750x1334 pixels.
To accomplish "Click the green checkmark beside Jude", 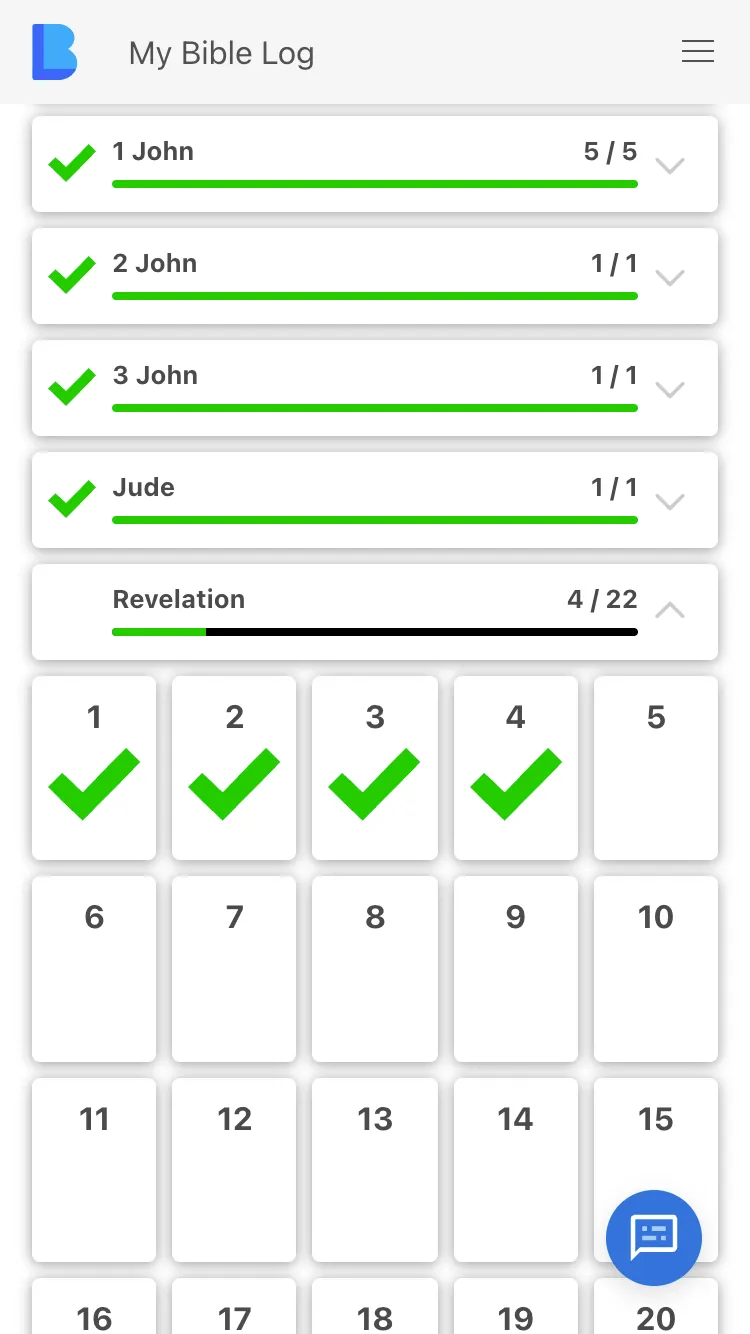I will click(x=71, y=499).
